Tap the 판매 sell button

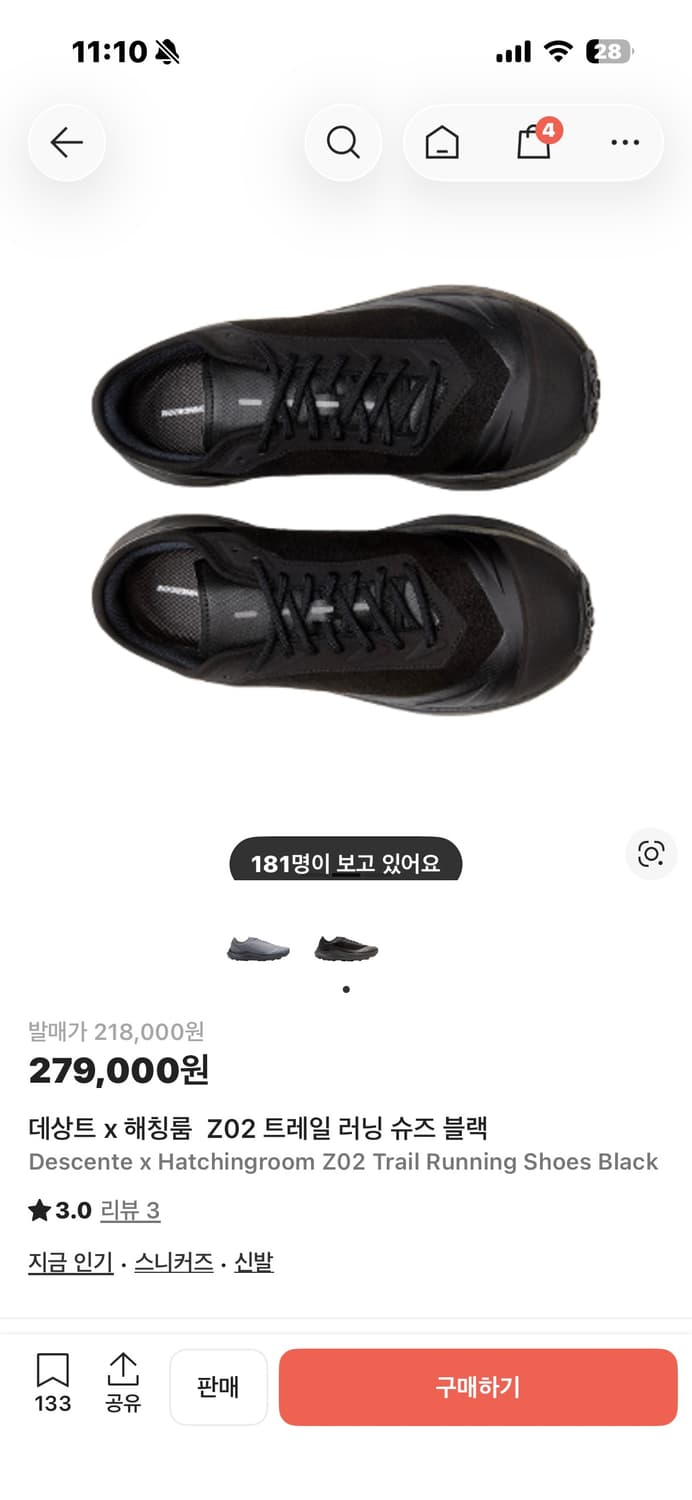click(218, 1387)
